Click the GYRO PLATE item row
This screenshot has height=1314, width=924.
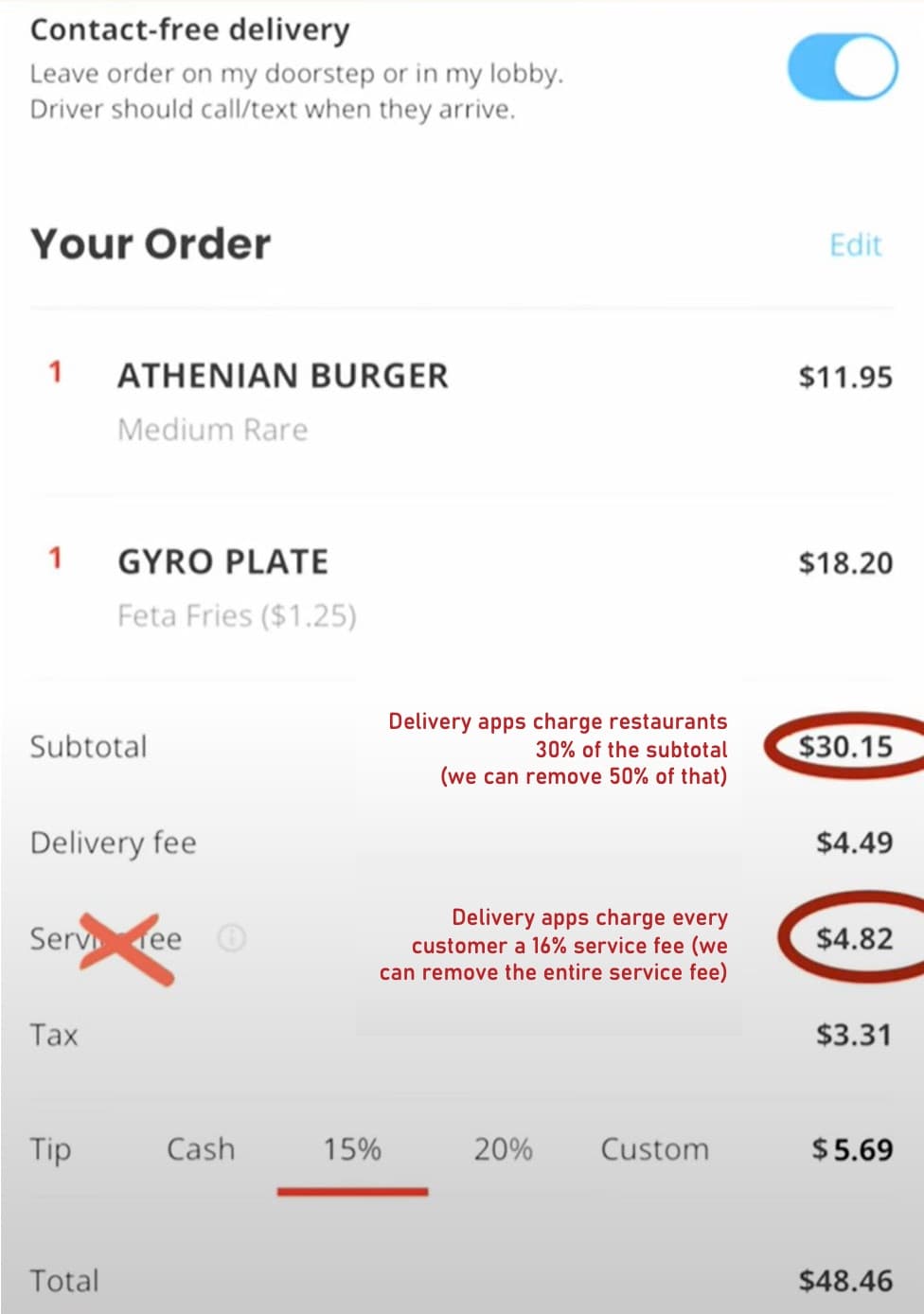tap(223, 559)
